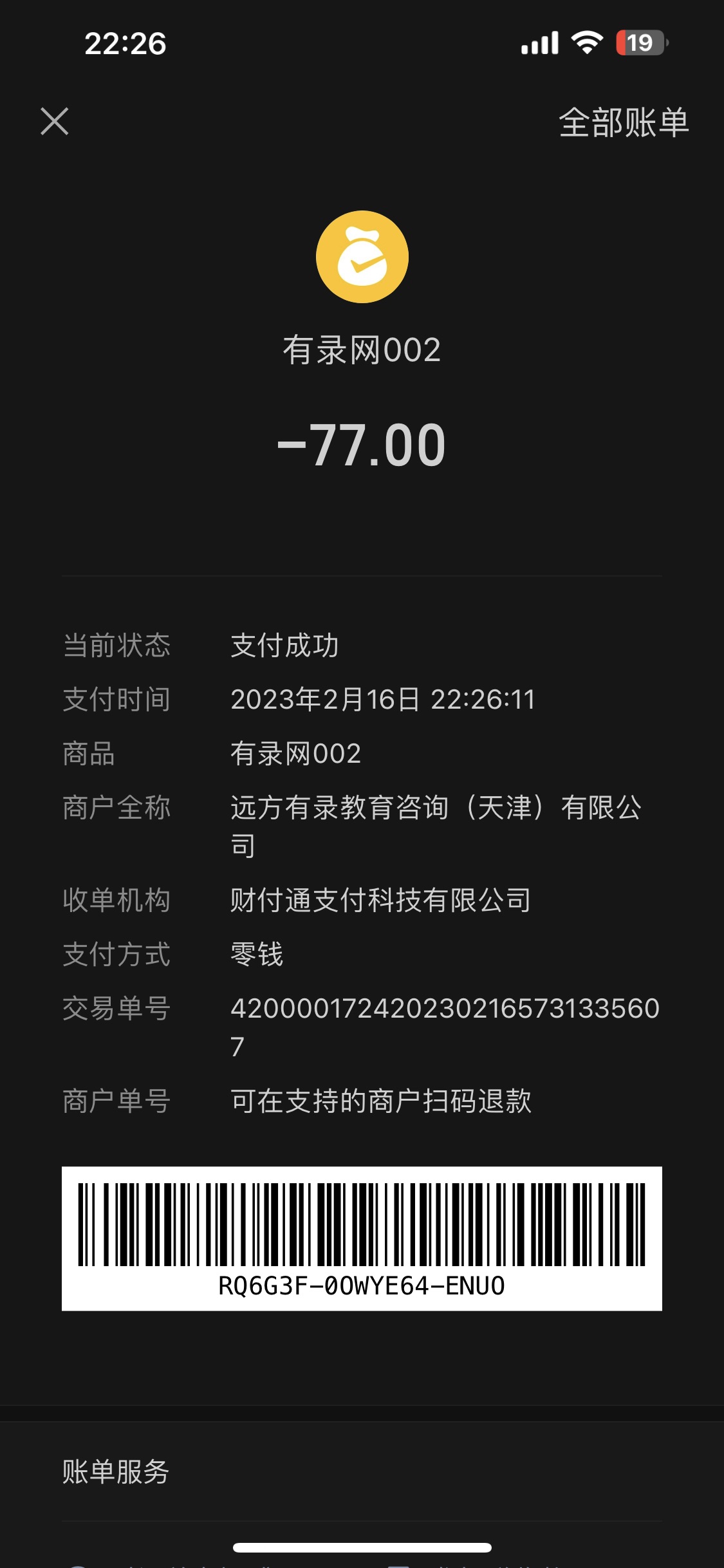The width and height of the screenshot is (724, 1568).
Task: Open 全部账单 (all bills)
Action: coord(623,122)
